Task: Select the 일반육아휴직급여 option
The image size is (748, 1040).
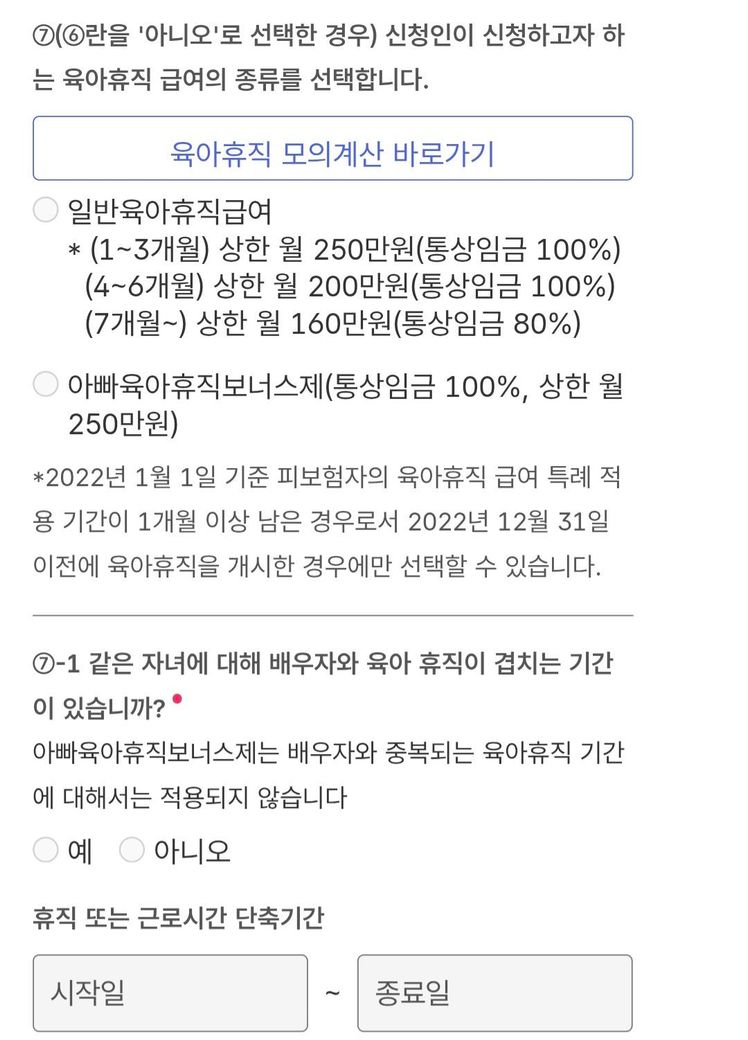Action: pos(46,210)
